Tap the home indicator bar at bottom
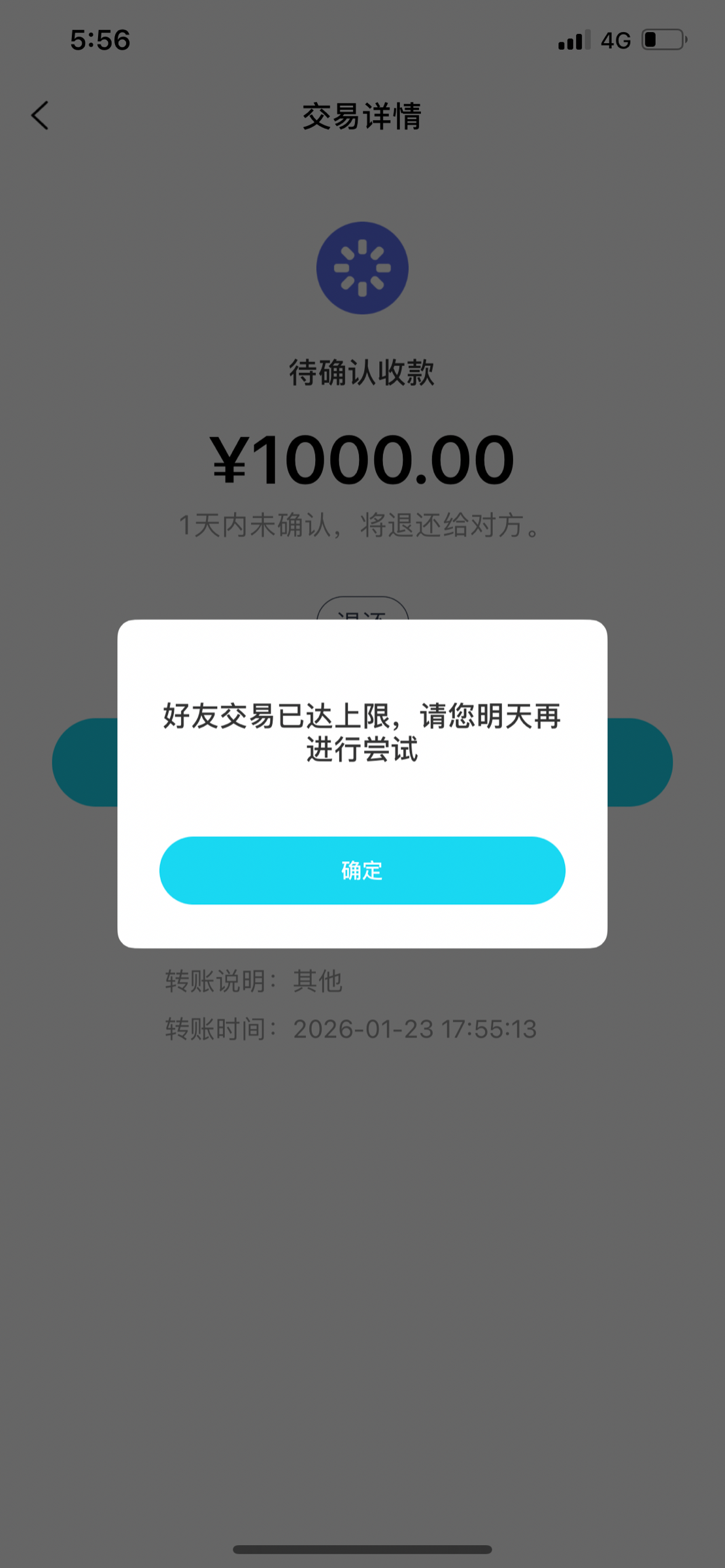This screenshot has width=725, height=1568. click(x=362, y=1547)
